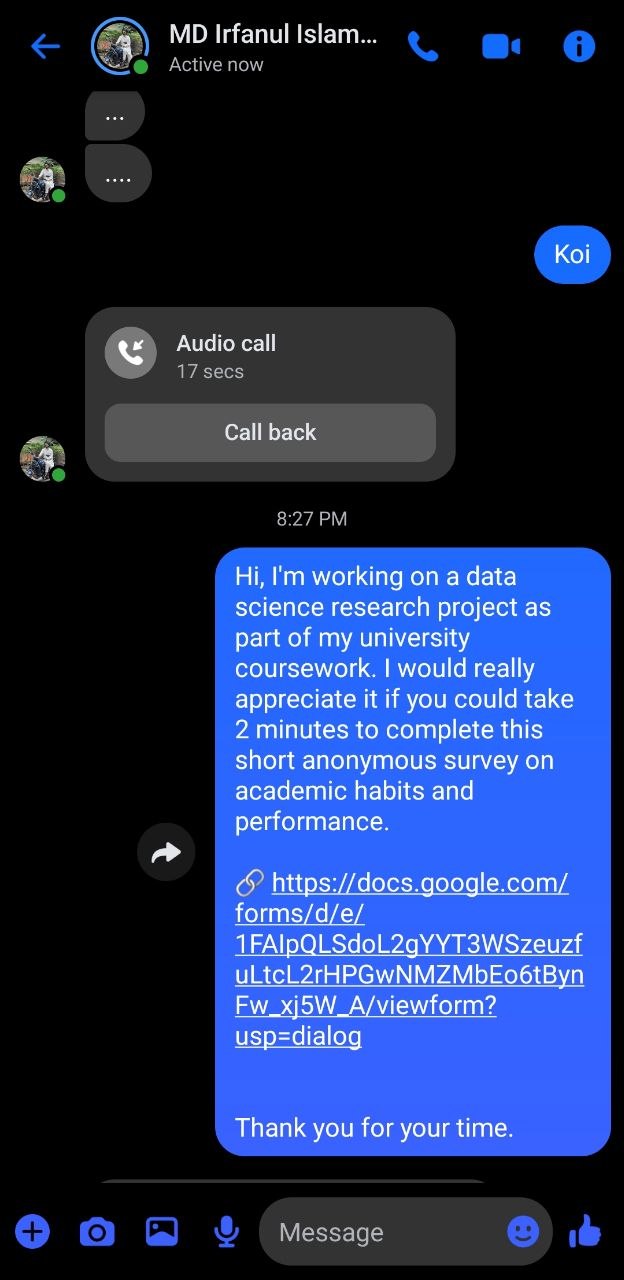
Task: Record a voice message with the microphone
Action: click(x=227, y=1231)
